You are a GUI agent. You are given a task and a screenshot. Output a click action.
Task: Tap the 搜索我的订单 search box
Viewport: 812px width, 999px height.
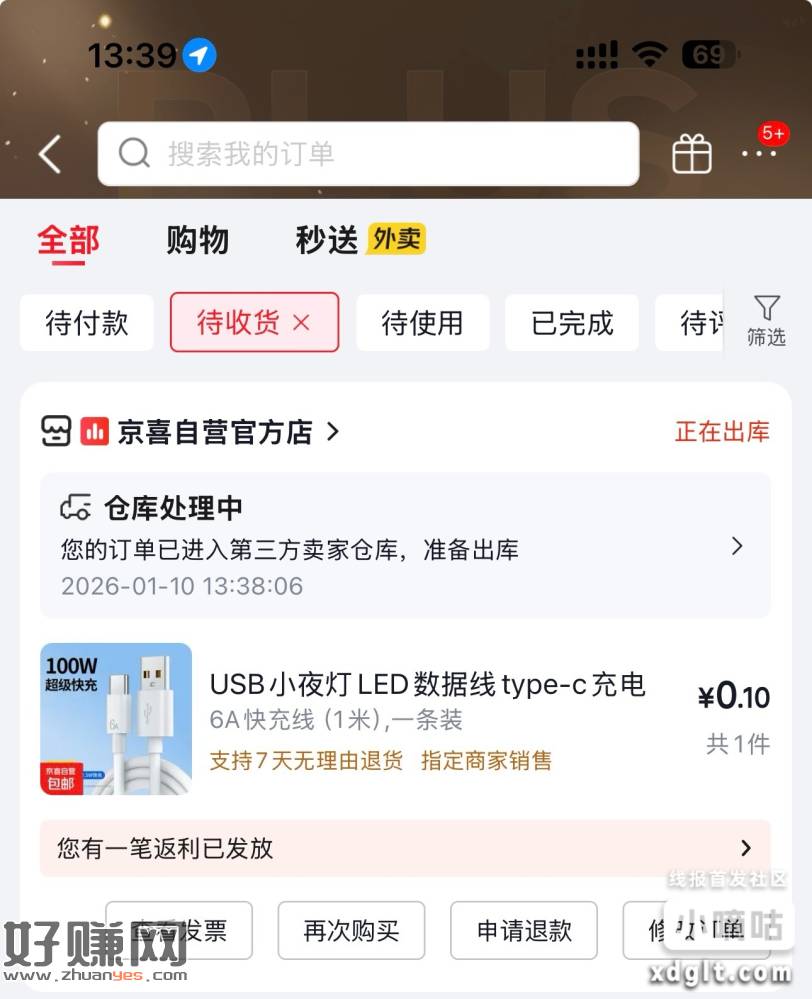point(368,154)
